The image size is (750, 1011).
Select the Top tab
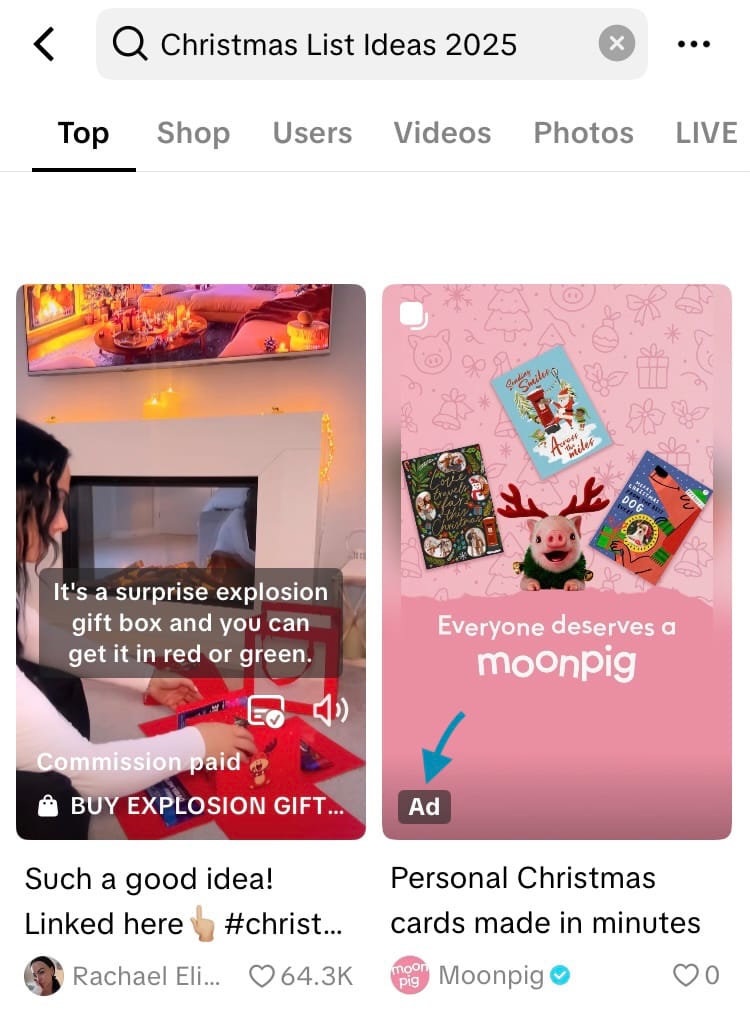coord(83,133)
